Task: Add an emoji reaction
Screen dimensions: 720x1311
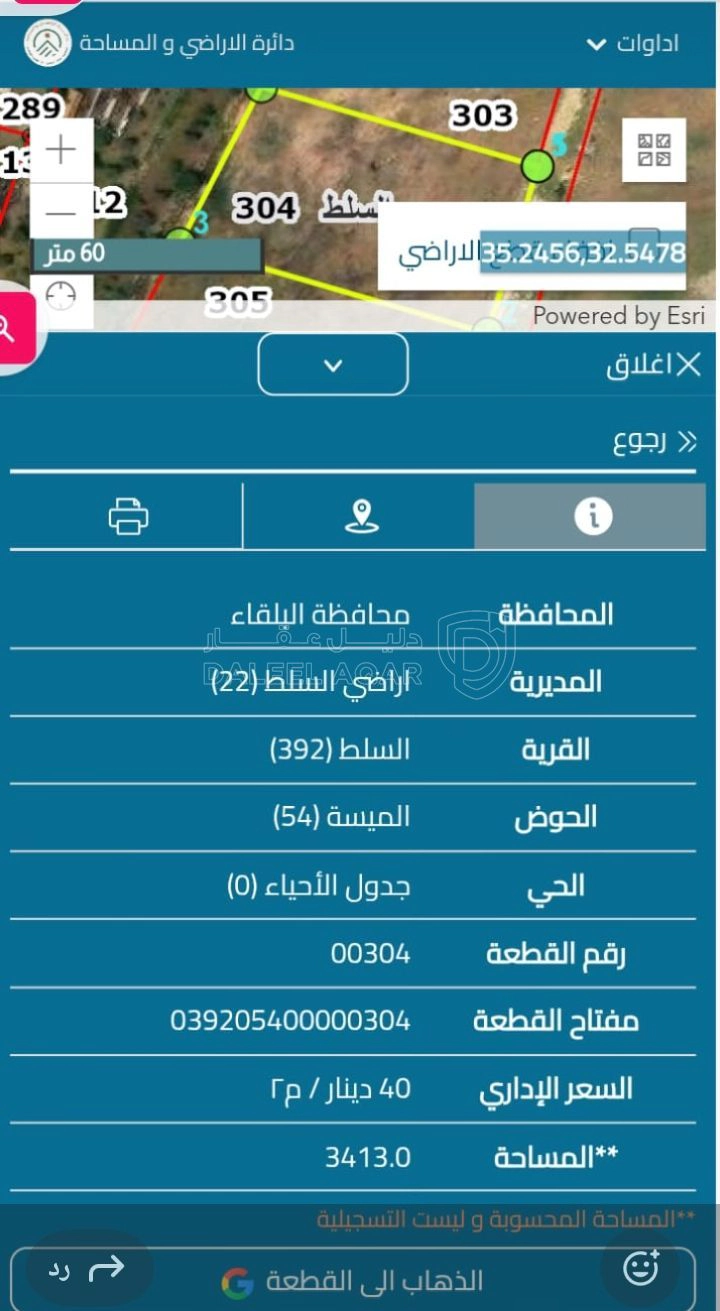Action: (641, 1268)
